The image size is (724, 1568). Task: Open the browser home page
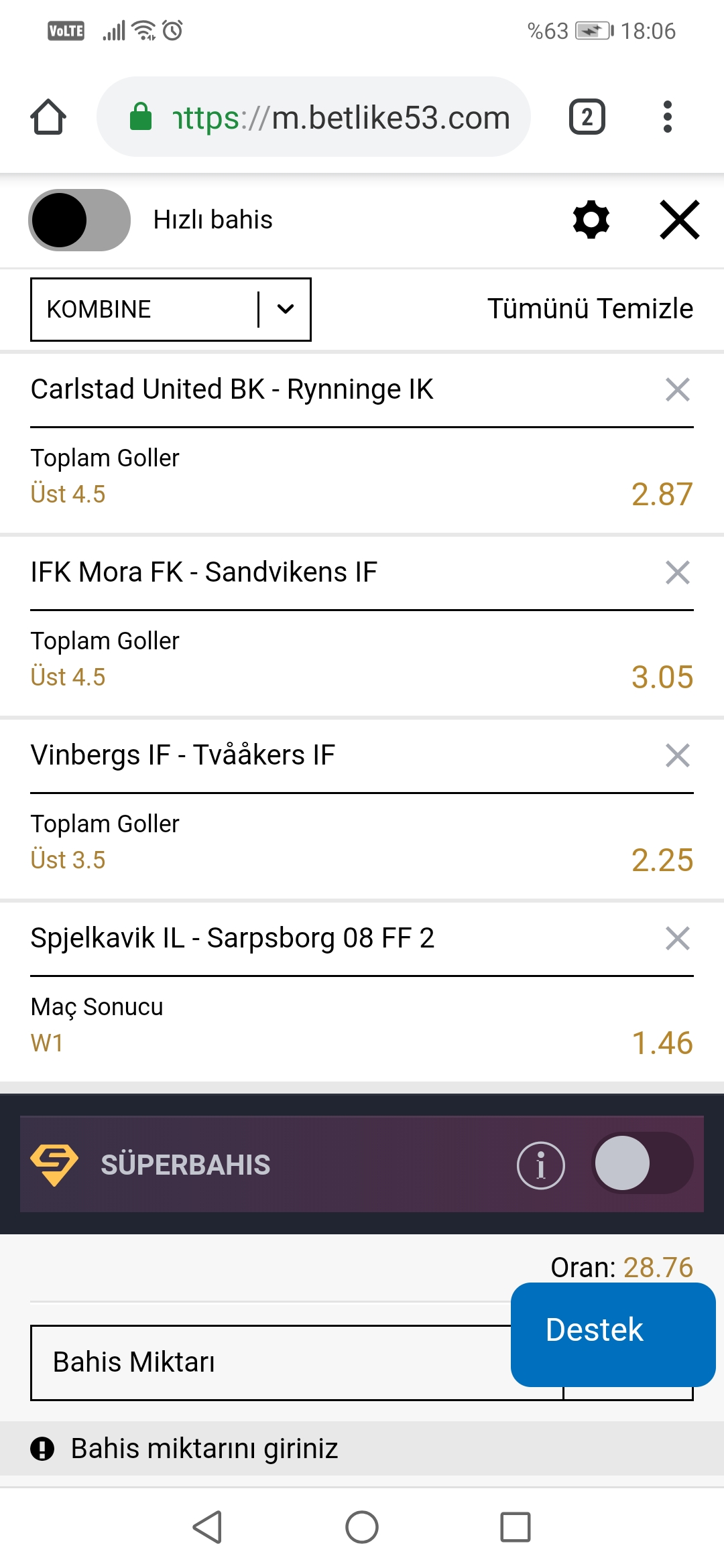(x=48, y=117)
